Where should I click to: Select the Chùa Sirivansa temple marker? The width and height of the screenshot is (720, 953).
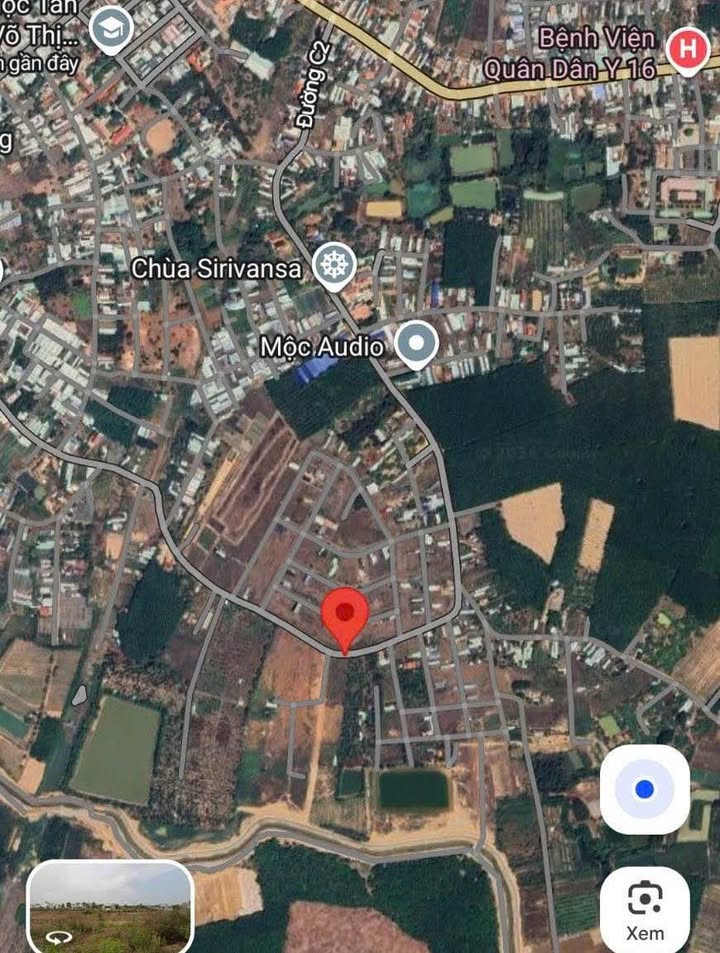pos(334,267)
